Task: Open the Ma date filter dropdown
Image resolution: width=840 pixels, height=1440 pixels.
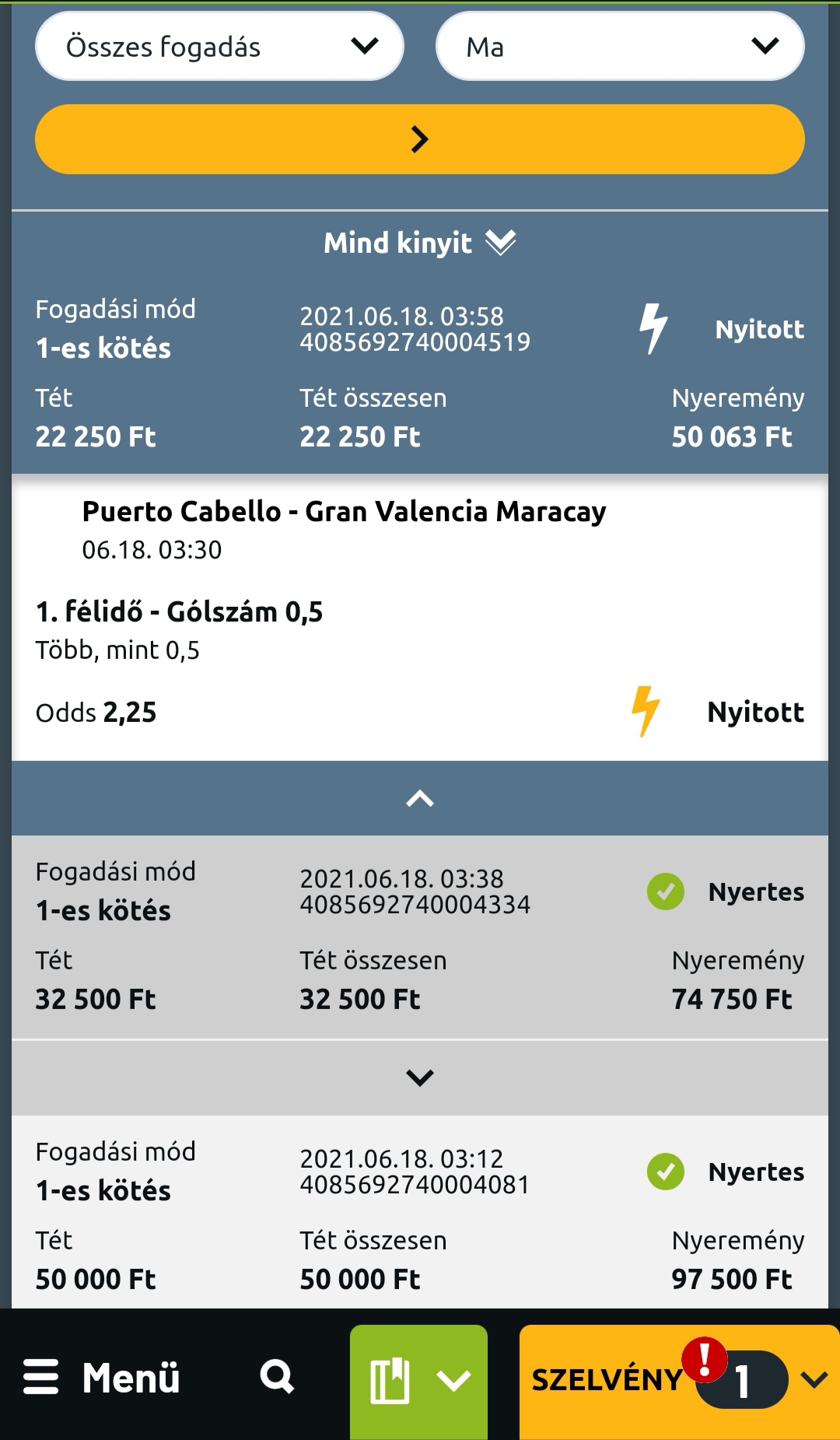Action: tap(620, 47)
